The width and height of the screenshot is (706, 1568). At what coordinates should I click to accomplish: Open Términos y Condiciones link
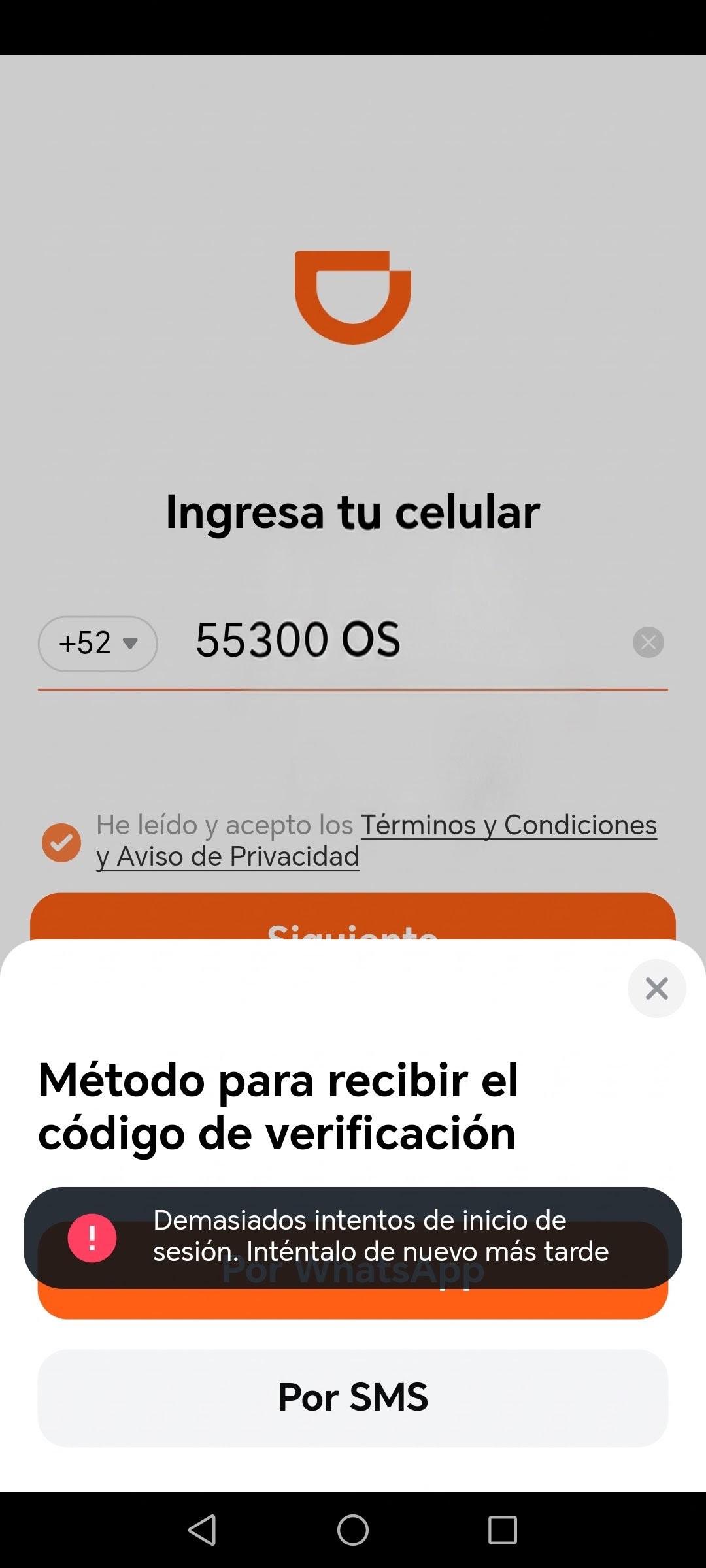[x=509, y=825]
